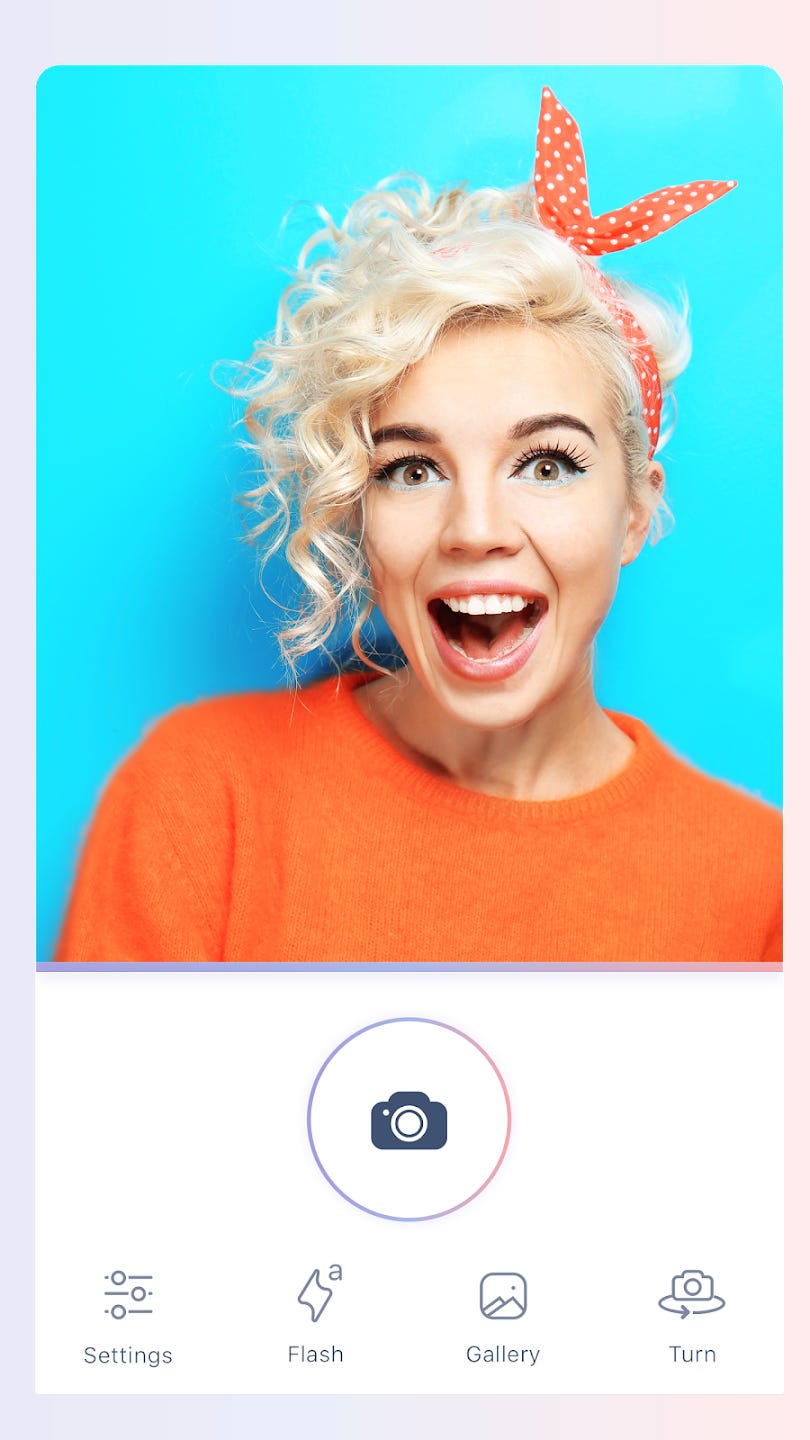Toggle the Flash mode
Screen dimensions: 810x1440
point(316,1314)
